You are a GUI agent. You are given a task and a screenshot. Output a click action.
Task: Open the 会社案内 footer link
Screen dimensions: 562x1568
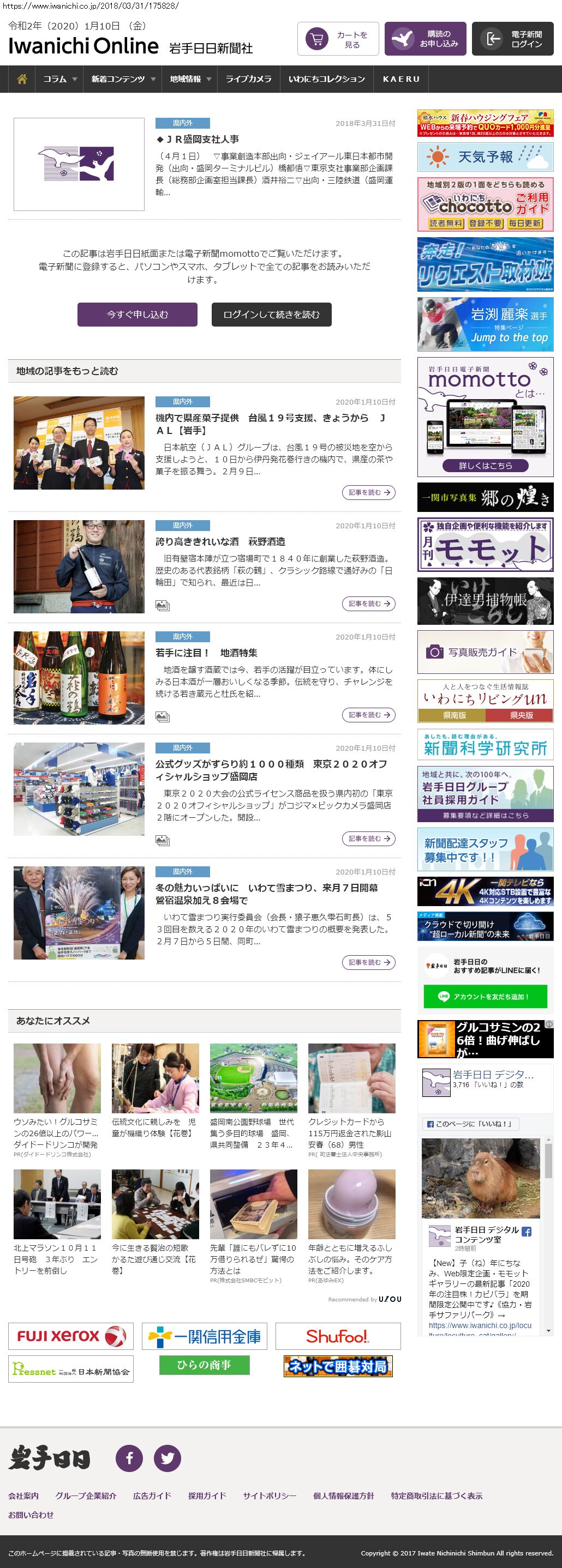click(x=23, y=1495)
